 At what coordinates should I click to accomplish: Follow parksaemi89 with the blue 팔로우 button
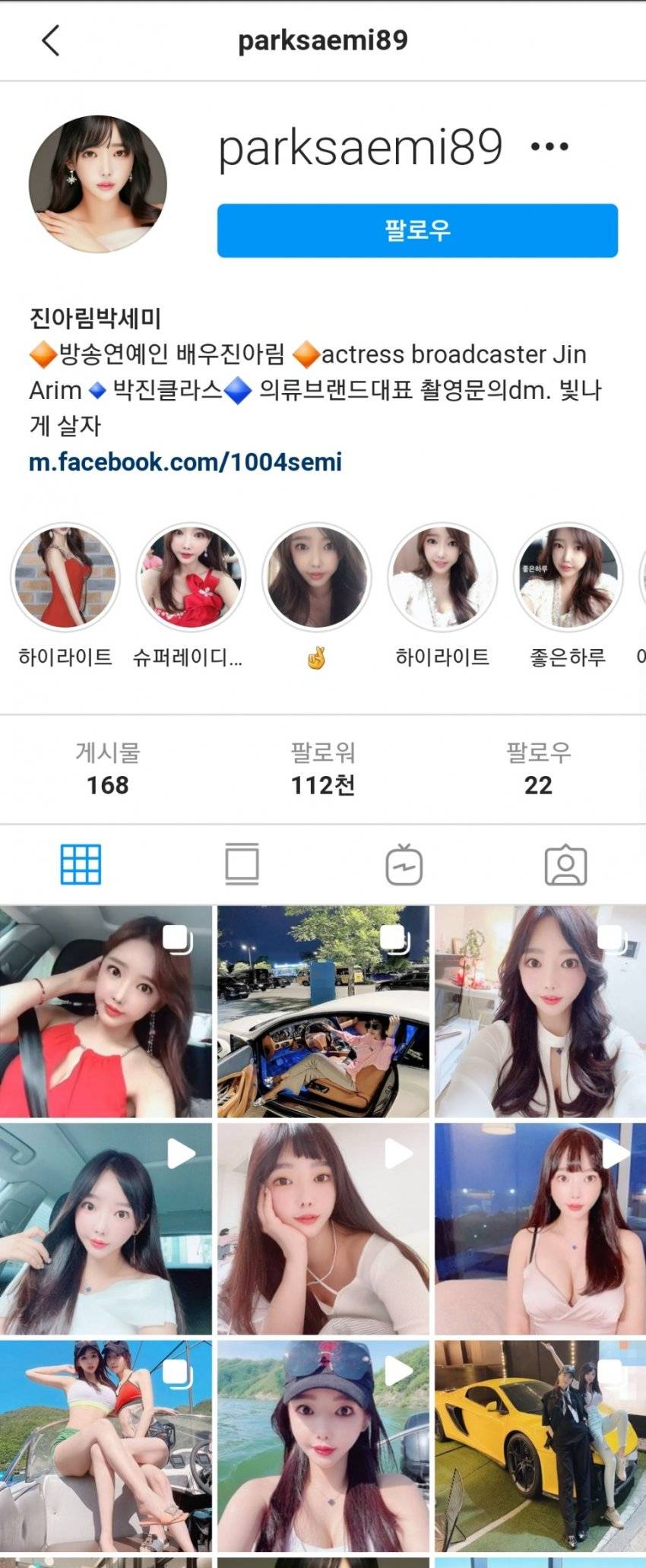tap(417, 230)
